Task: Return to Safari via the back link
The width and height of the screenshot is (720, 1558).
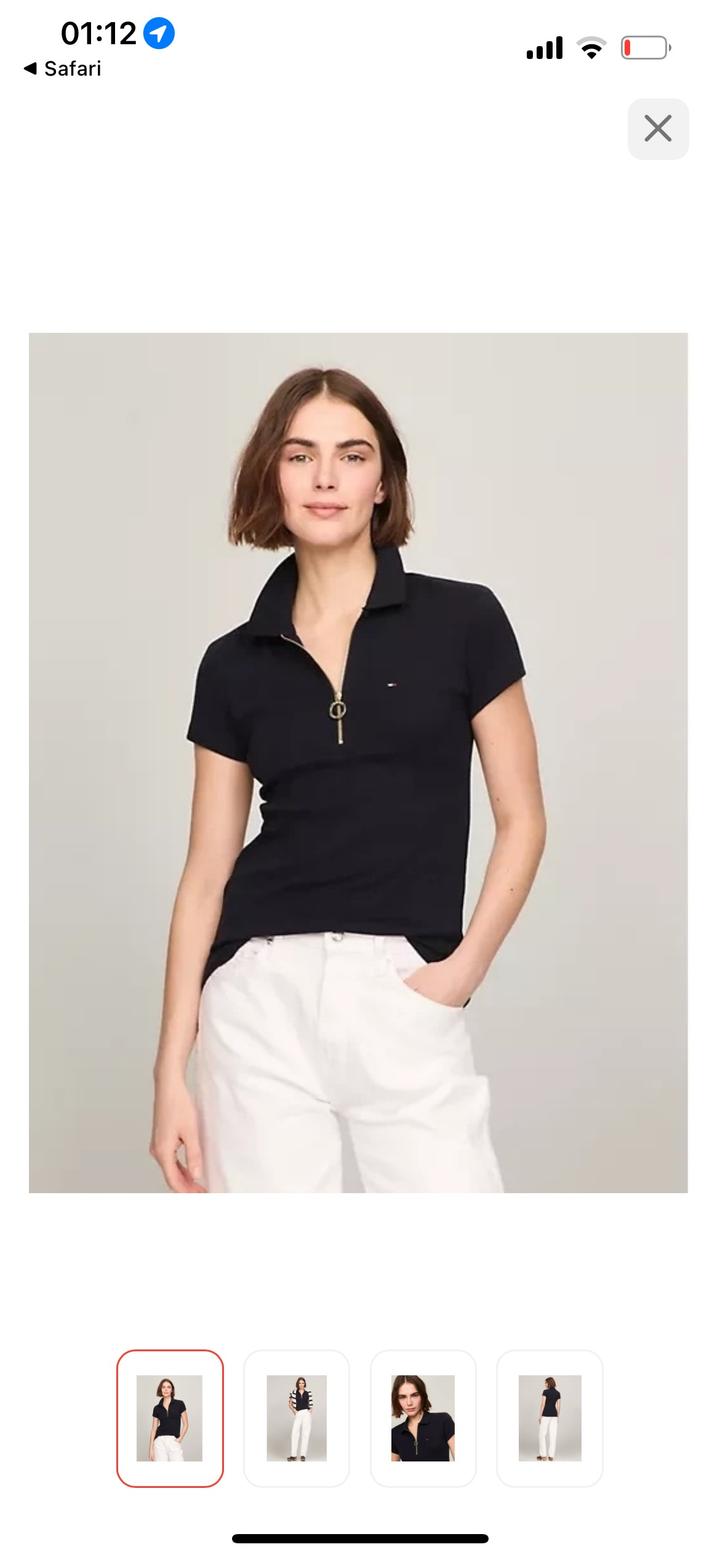Action: click(x=62, y=69)
